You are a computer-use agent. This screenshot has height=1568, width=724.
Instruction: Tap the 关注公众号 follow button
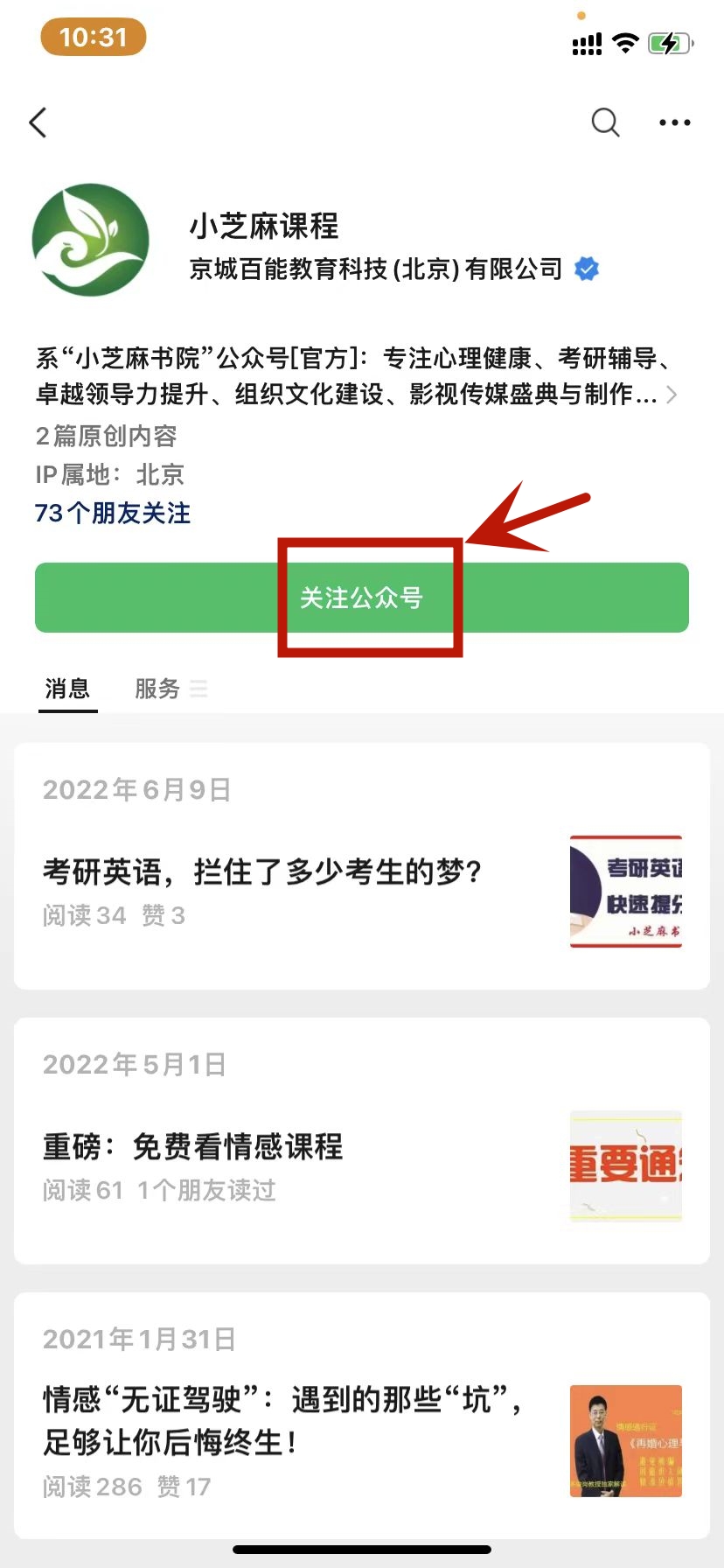click(x=362, y=598)
